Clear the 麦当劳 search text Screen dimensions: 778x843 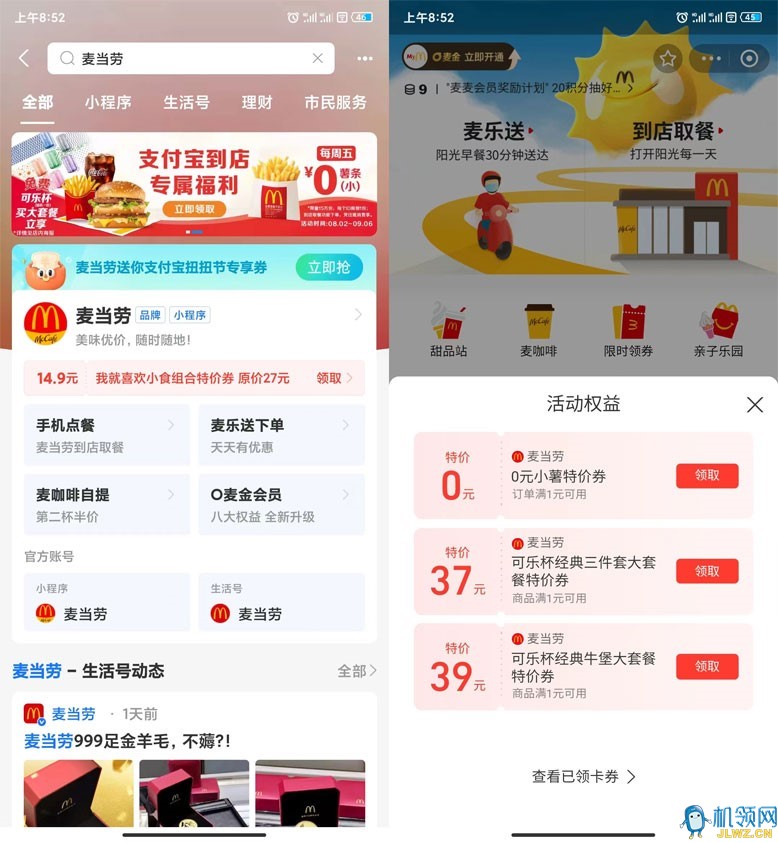[318, 58]
